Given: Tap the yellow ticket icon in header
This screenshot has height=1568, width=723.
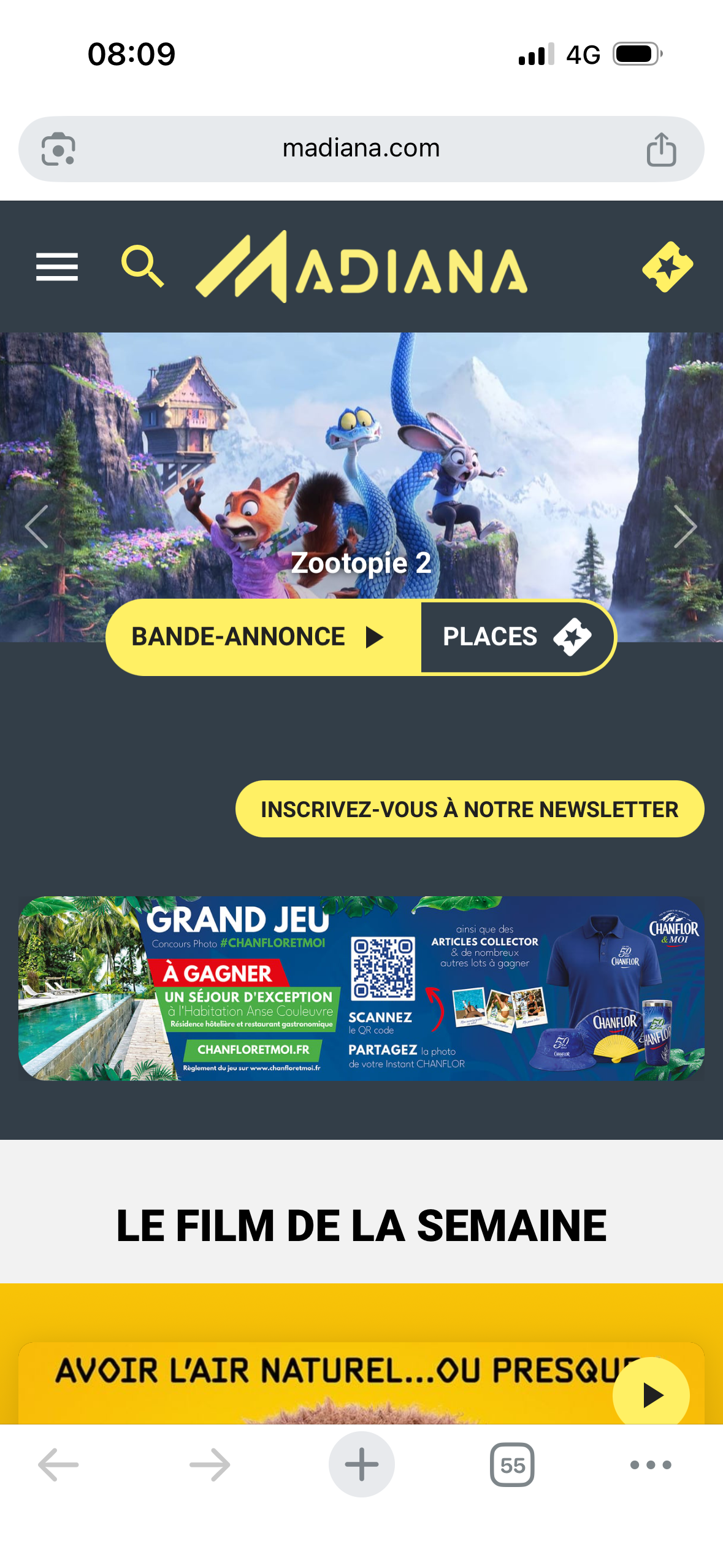Looking at the screenshot, I should tap(667, 267).
